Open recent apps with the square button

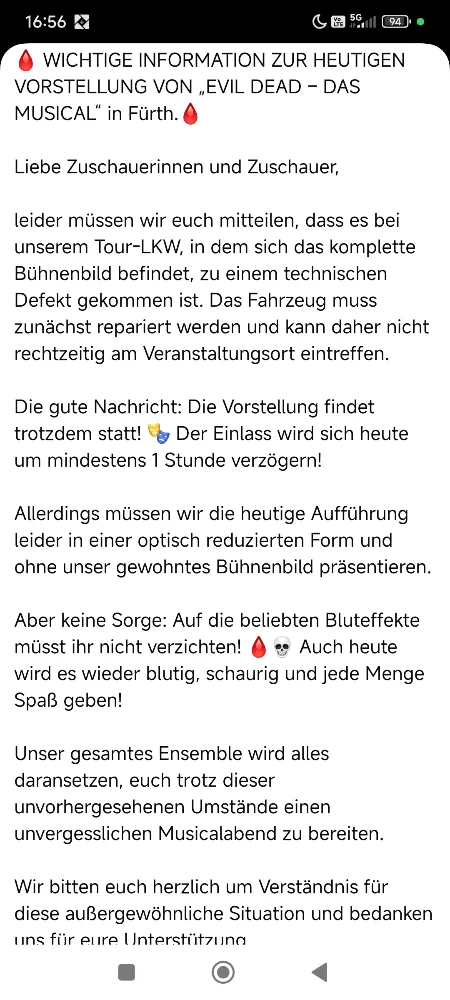click(x=127, y=972)
